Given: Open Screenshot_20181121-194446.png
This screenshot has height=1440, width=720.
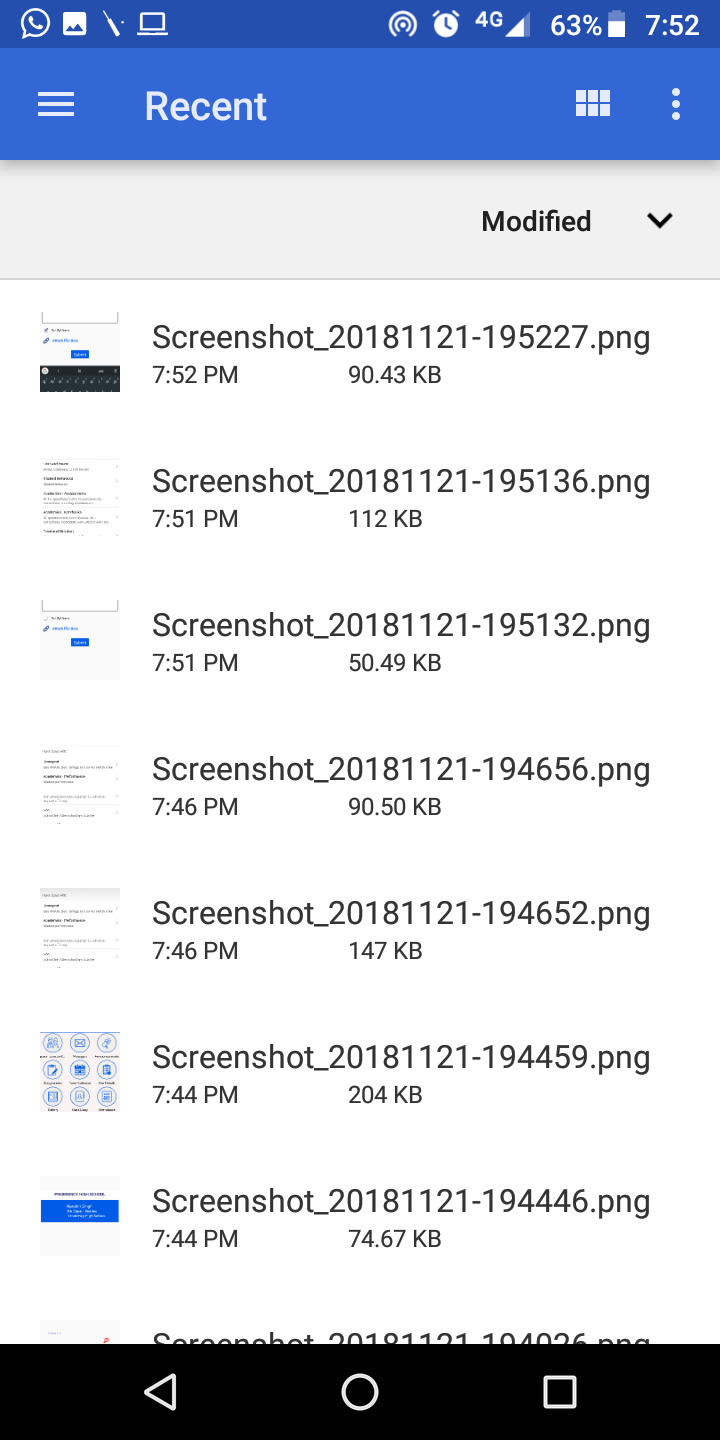Looking at the screenshot, I should tap(360, 1216).
